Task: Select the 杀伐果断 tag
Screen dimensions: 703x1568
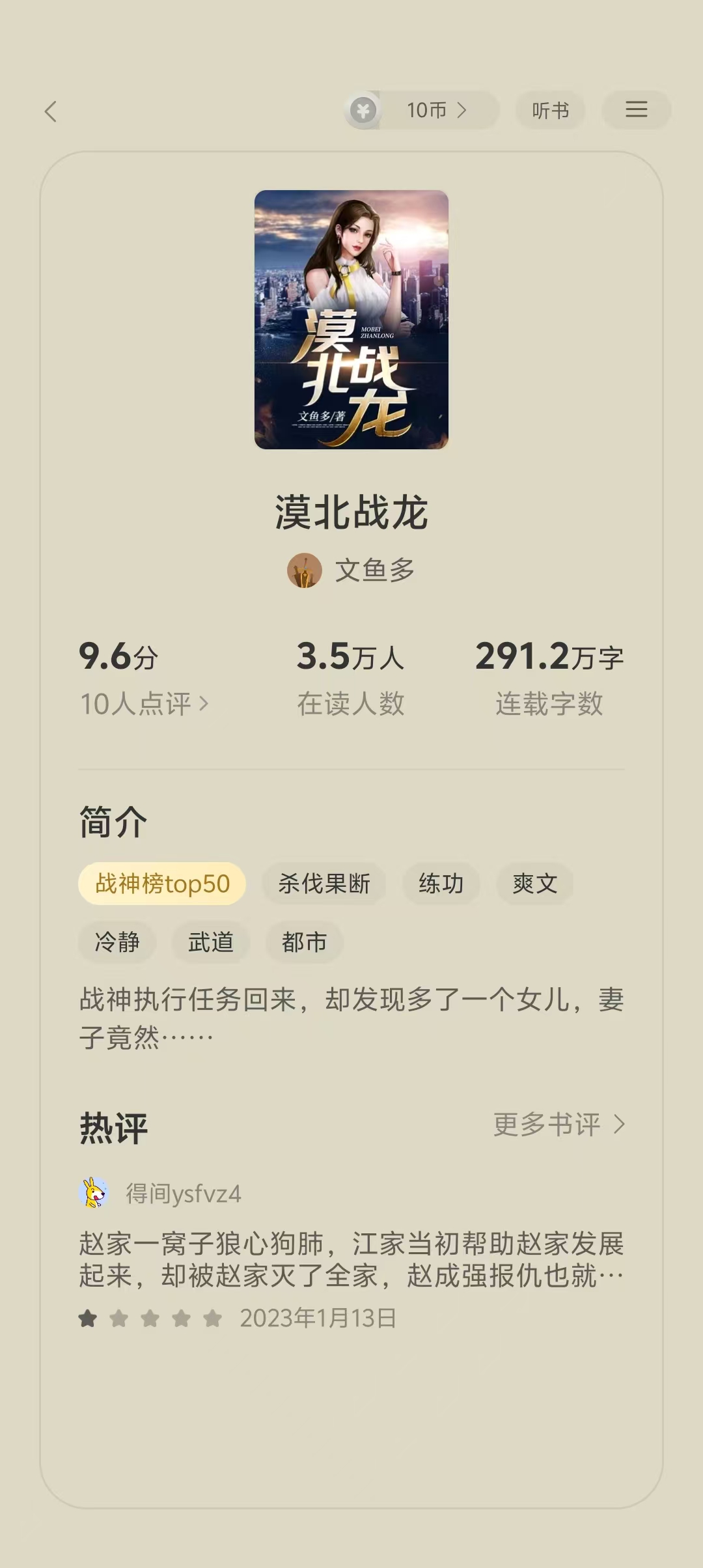Action: [x=324, y=884]
